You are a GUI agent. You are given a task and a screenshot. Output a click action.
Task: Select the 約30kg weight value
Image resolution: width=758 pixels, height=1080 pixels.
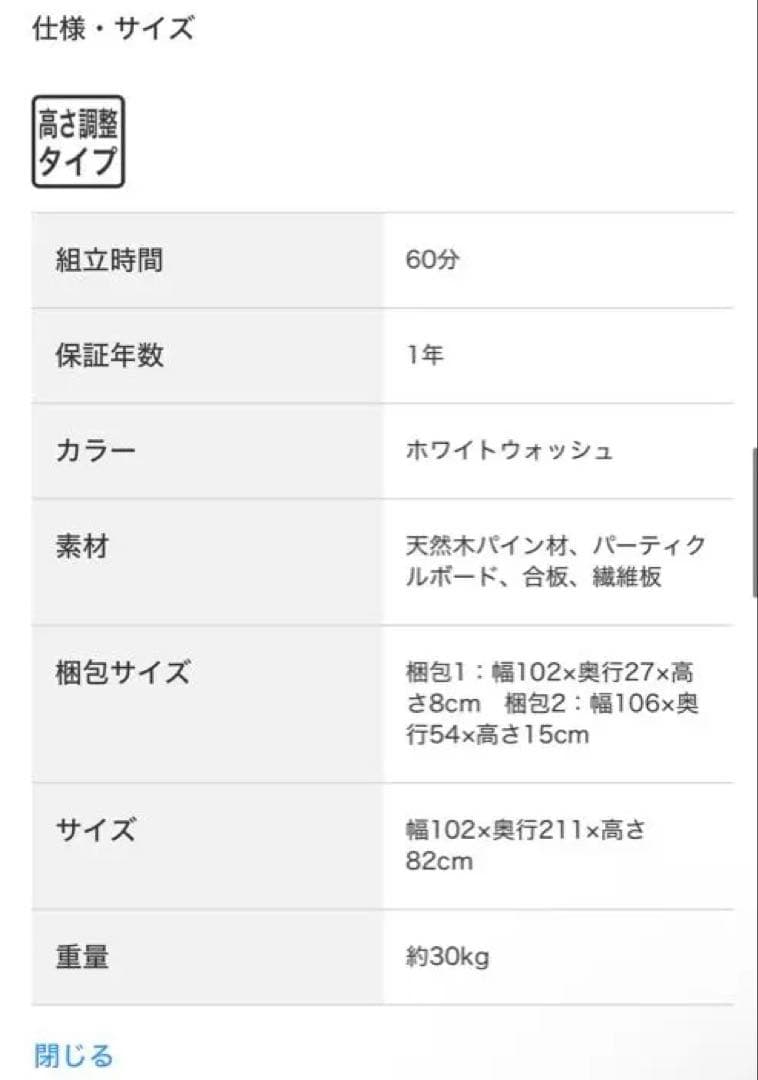click(440, 955)
